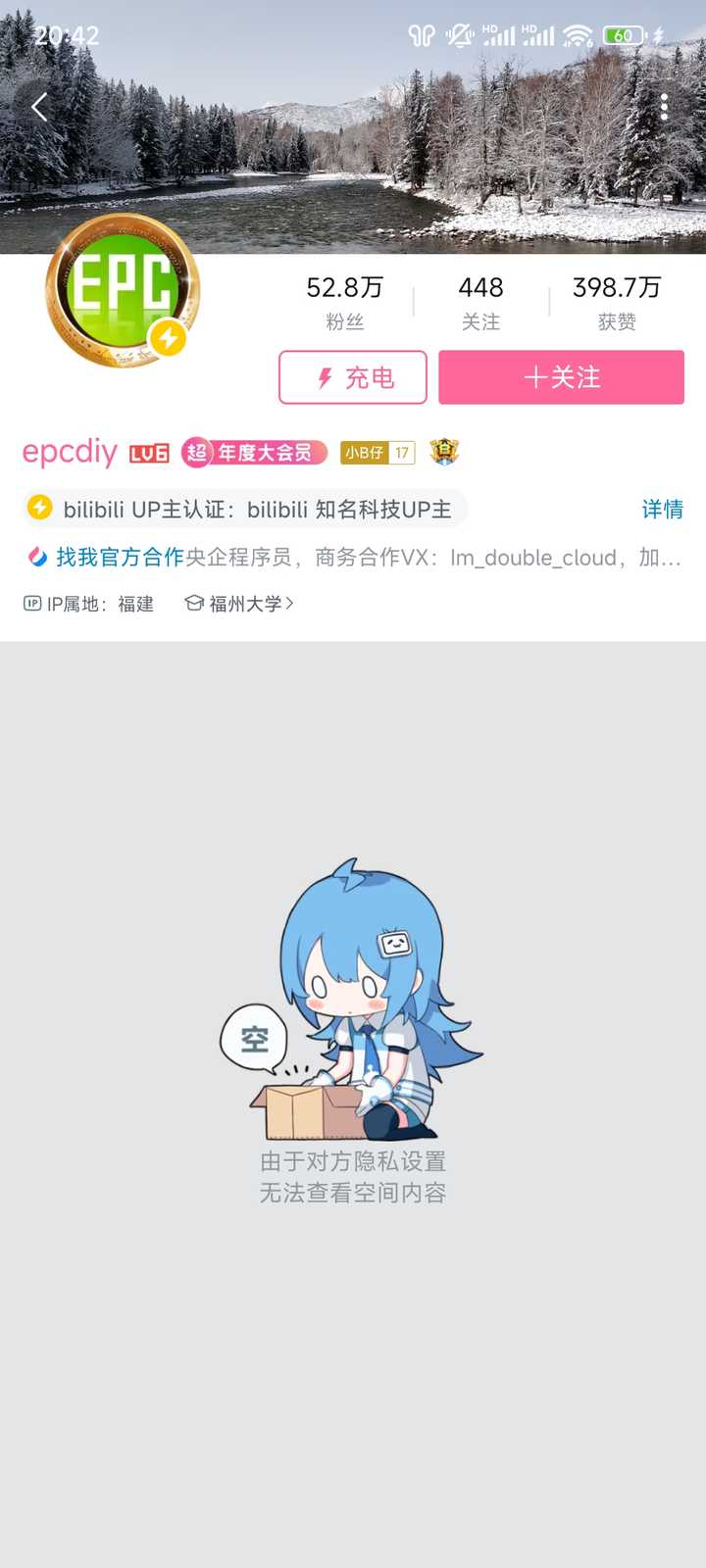The image size is (706, 1568).
Task: Open followers list by tapping 粉丝 count
Action: pos(345,299)
